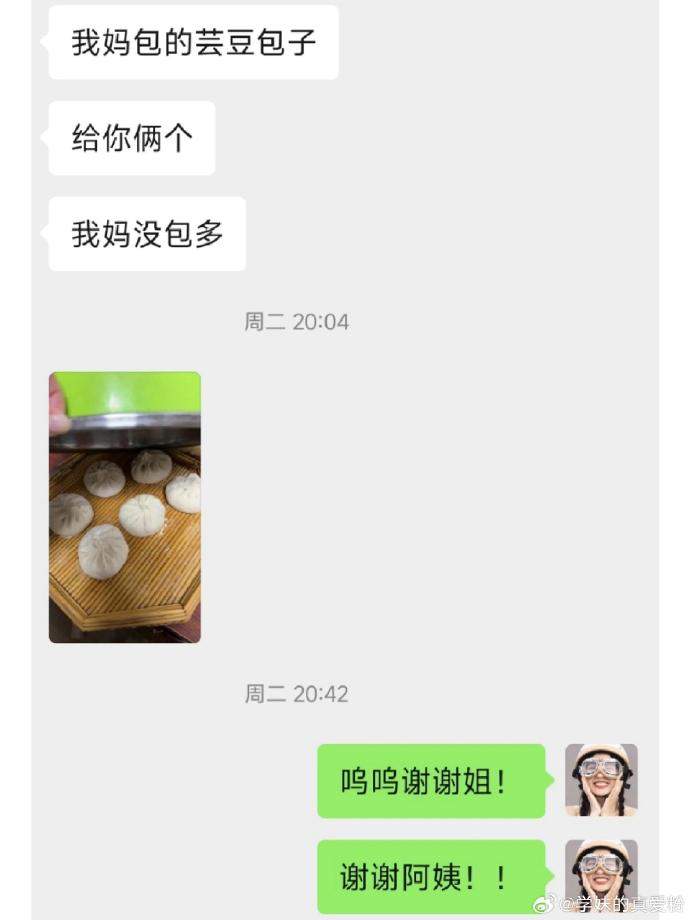Open sender's avatar beside 呜呜谢谢姐！ message

pos(601,780)
